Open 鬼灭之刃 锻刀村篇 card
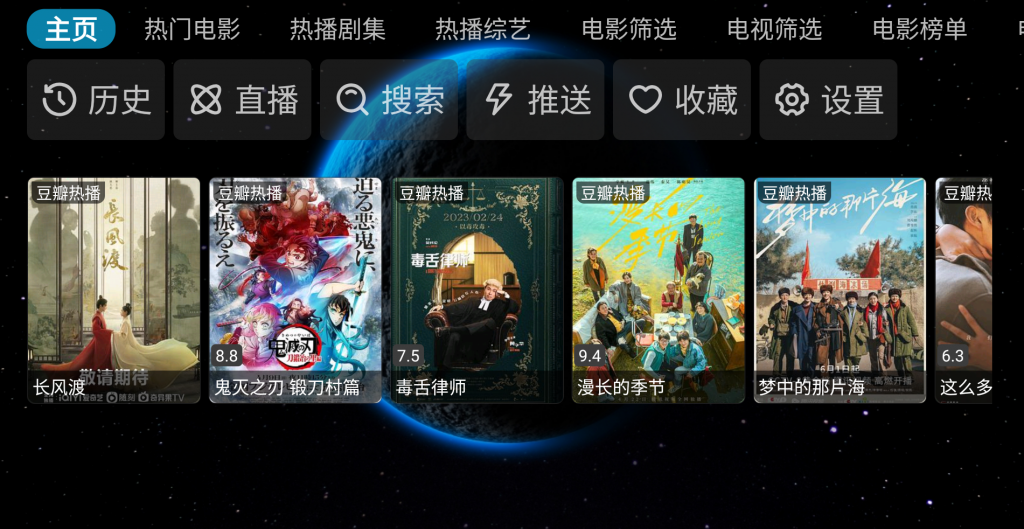The height and width of the screenshot is (529, 1024). pyautogui.click(x=295, y=290)
